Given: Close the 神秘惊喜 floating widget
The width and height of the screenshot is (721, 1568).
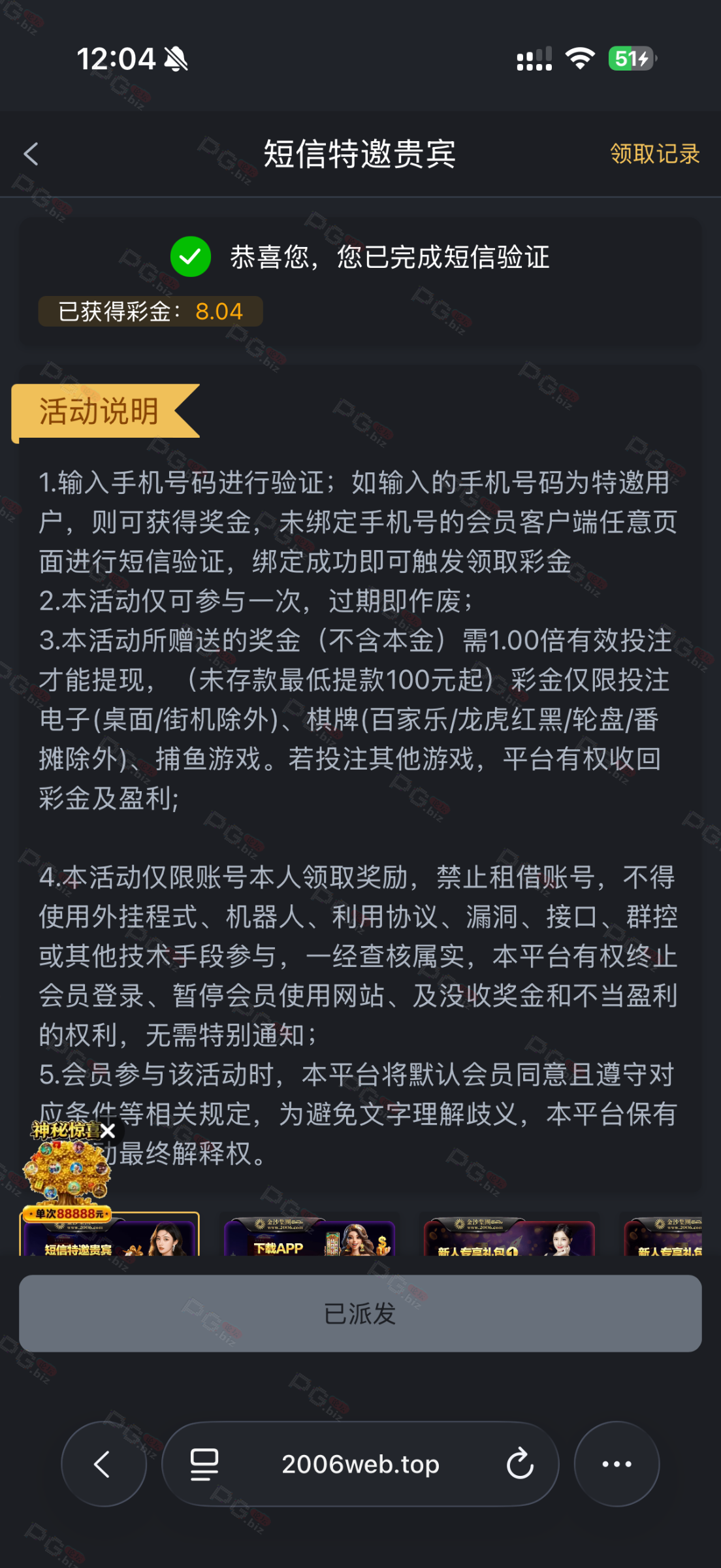Looking at the screenshot, I should pyautogui.click(x=108, y=1130).
